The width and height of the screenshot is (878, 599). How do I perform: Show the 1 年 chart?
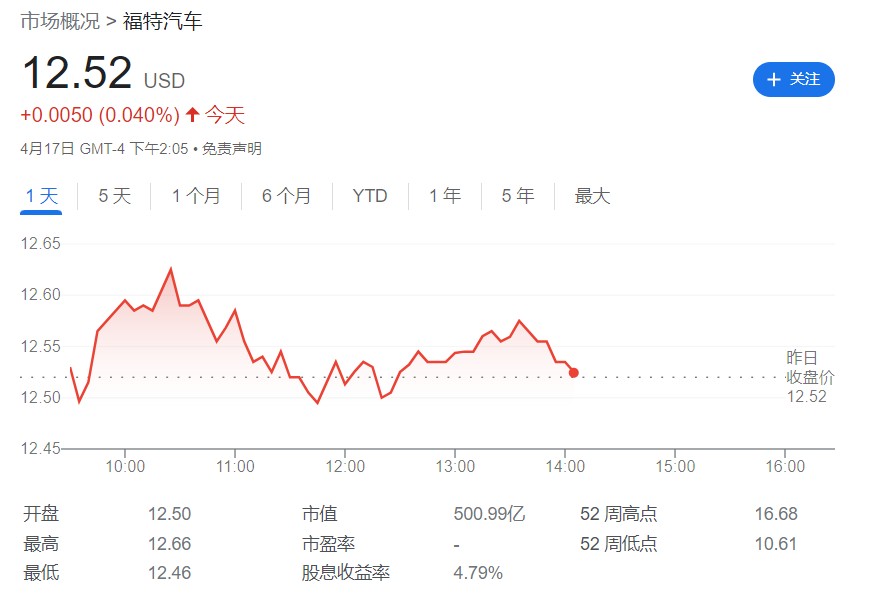[x=445, y=196]
